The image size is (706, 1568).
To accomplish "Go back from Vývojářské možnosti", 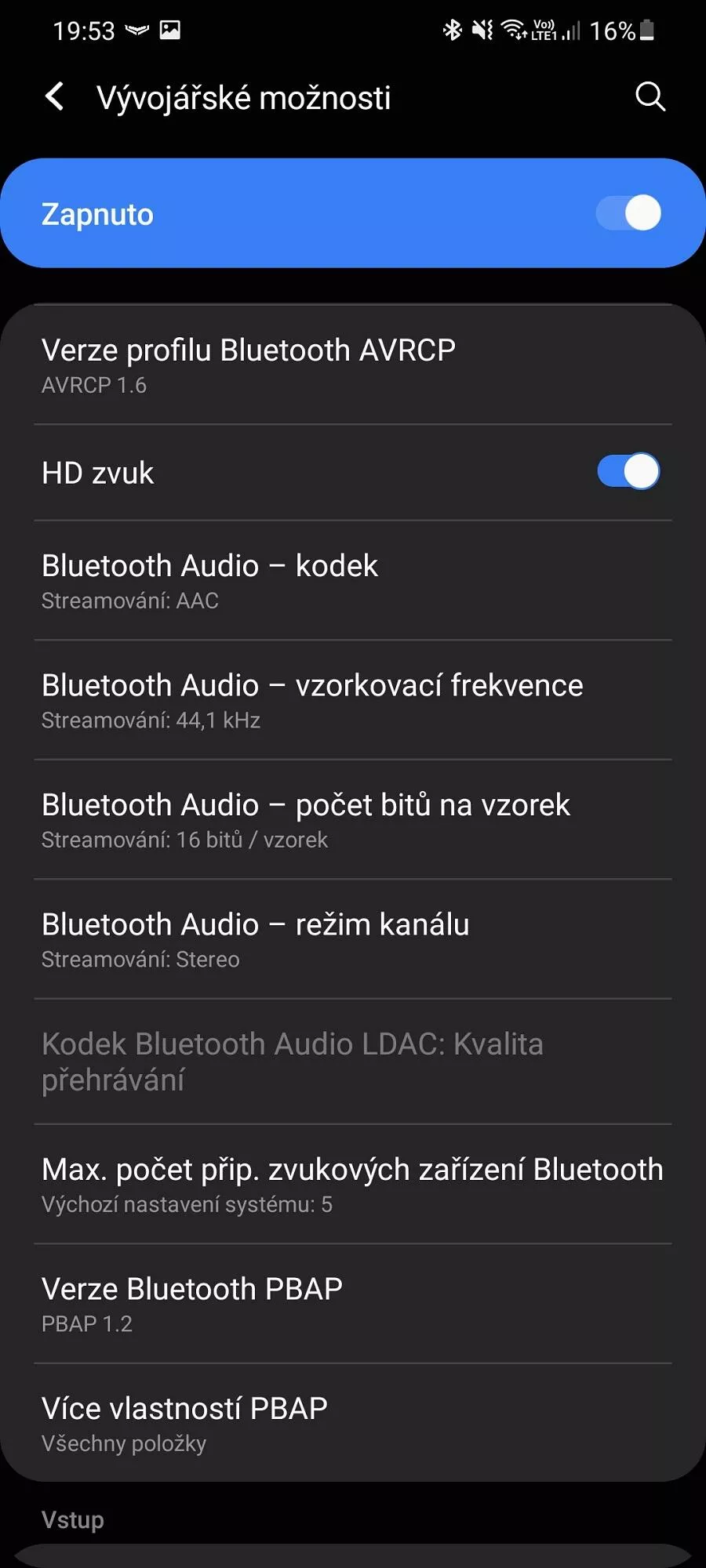I will (54, 97).
